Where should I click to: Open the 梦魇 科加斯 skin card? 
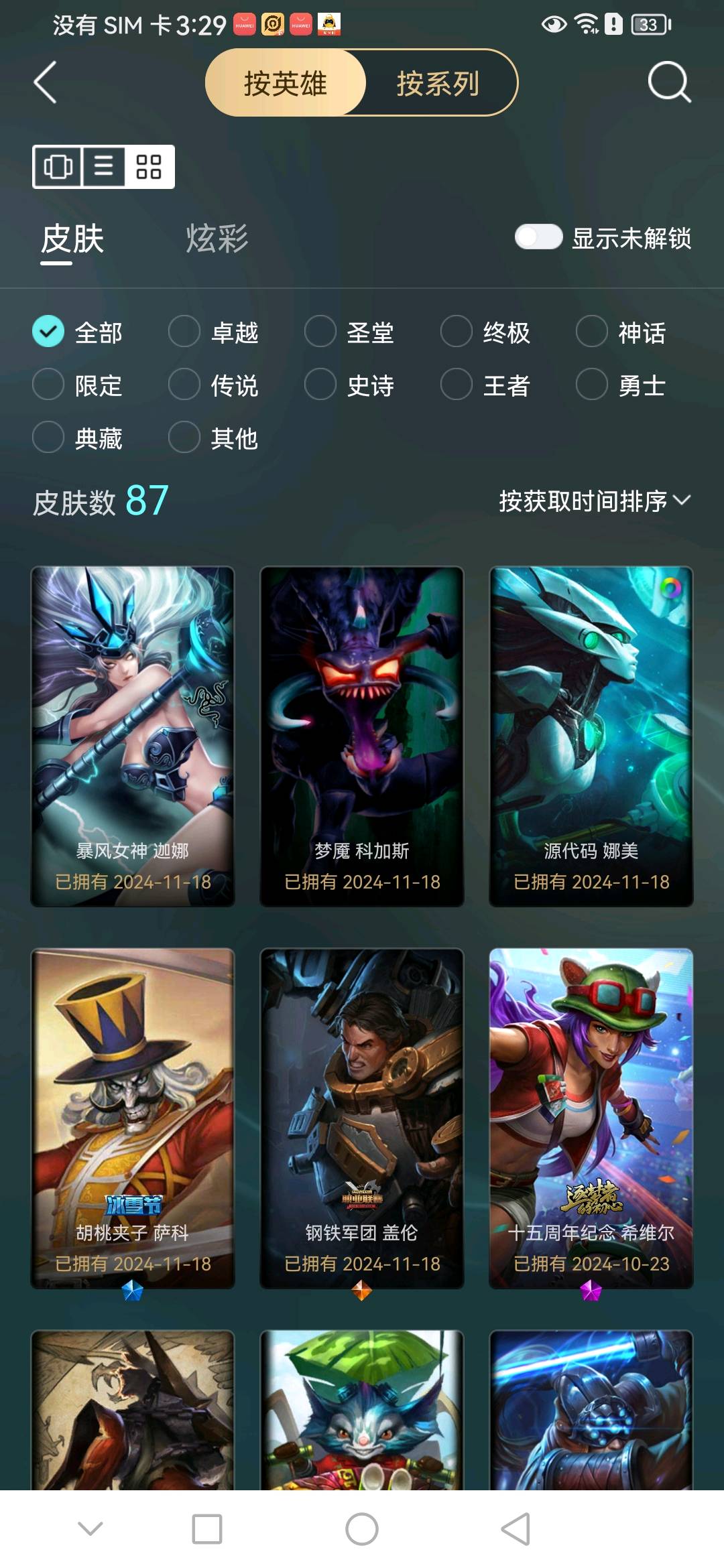(362, 736)
